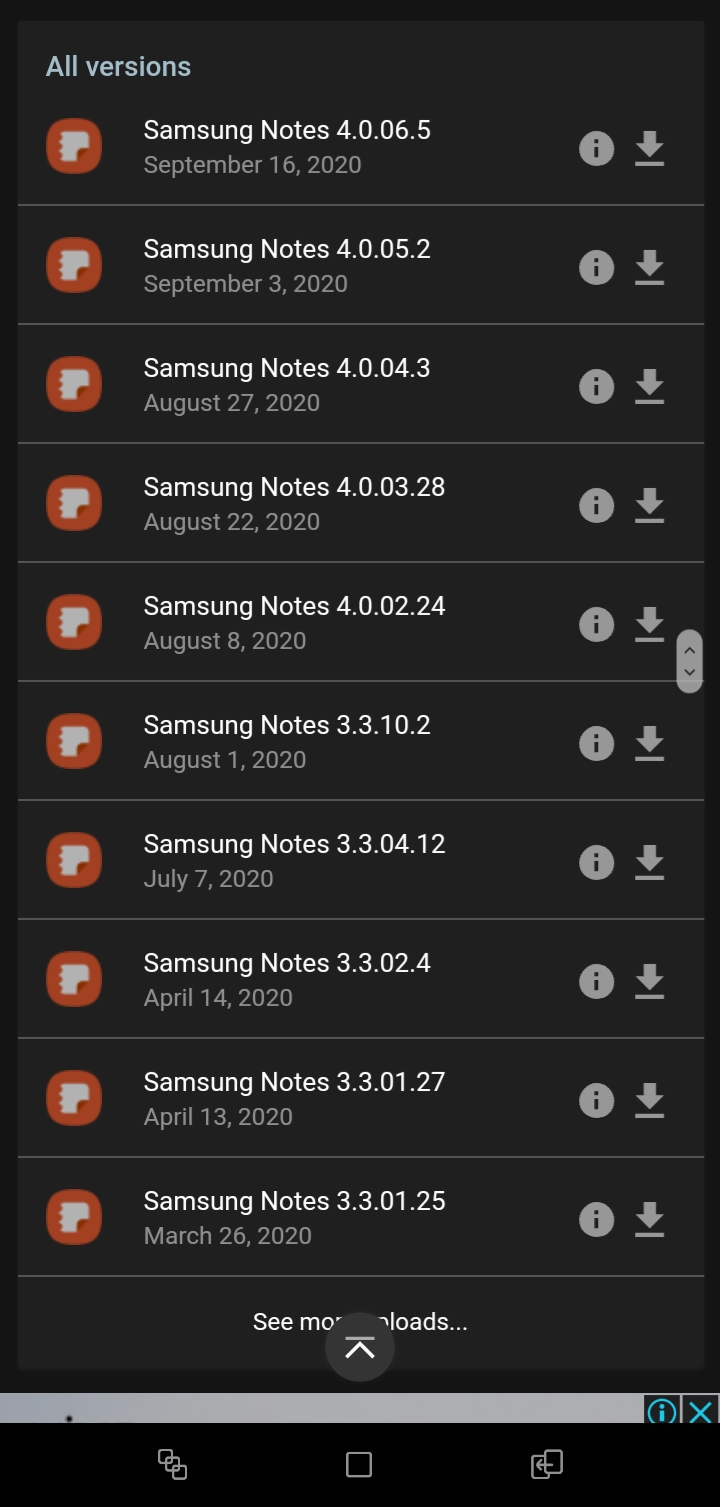Go back using the navigation bar

[x=546, y=1465]
